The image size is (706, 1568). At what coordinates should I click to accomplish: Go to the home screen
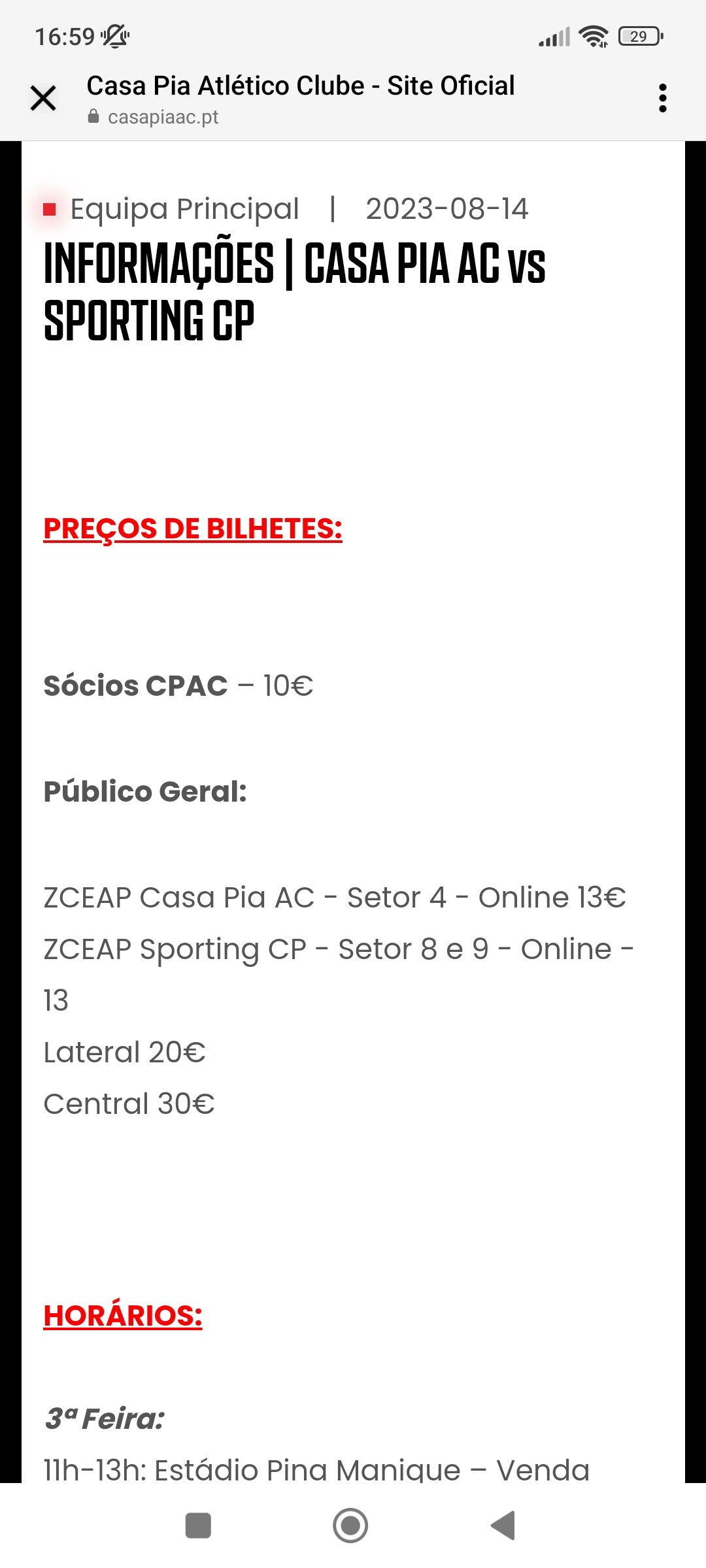[x=350, y=1526]
